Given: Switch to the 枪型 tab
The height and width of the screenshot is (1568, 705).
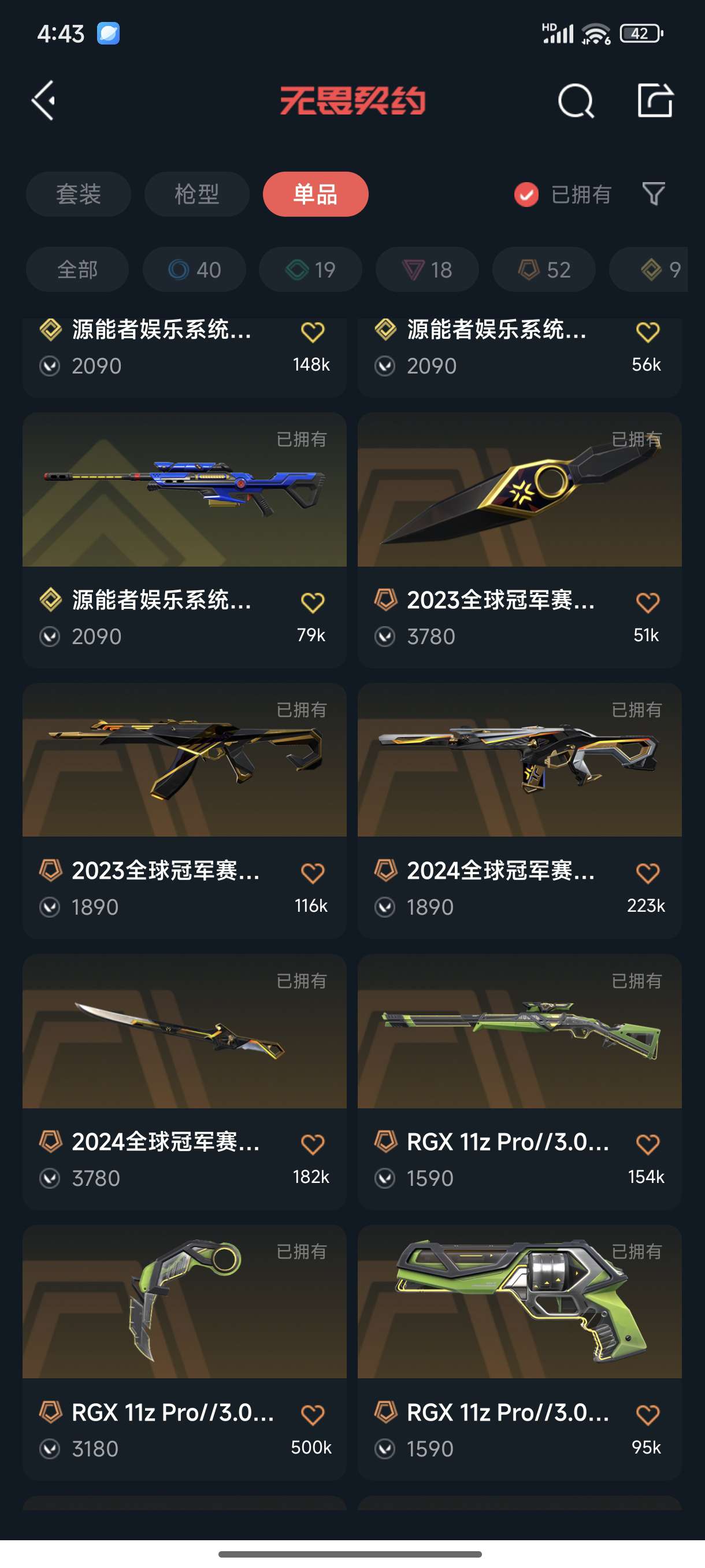Looking at the screenshot, I should tap(196, 194).
